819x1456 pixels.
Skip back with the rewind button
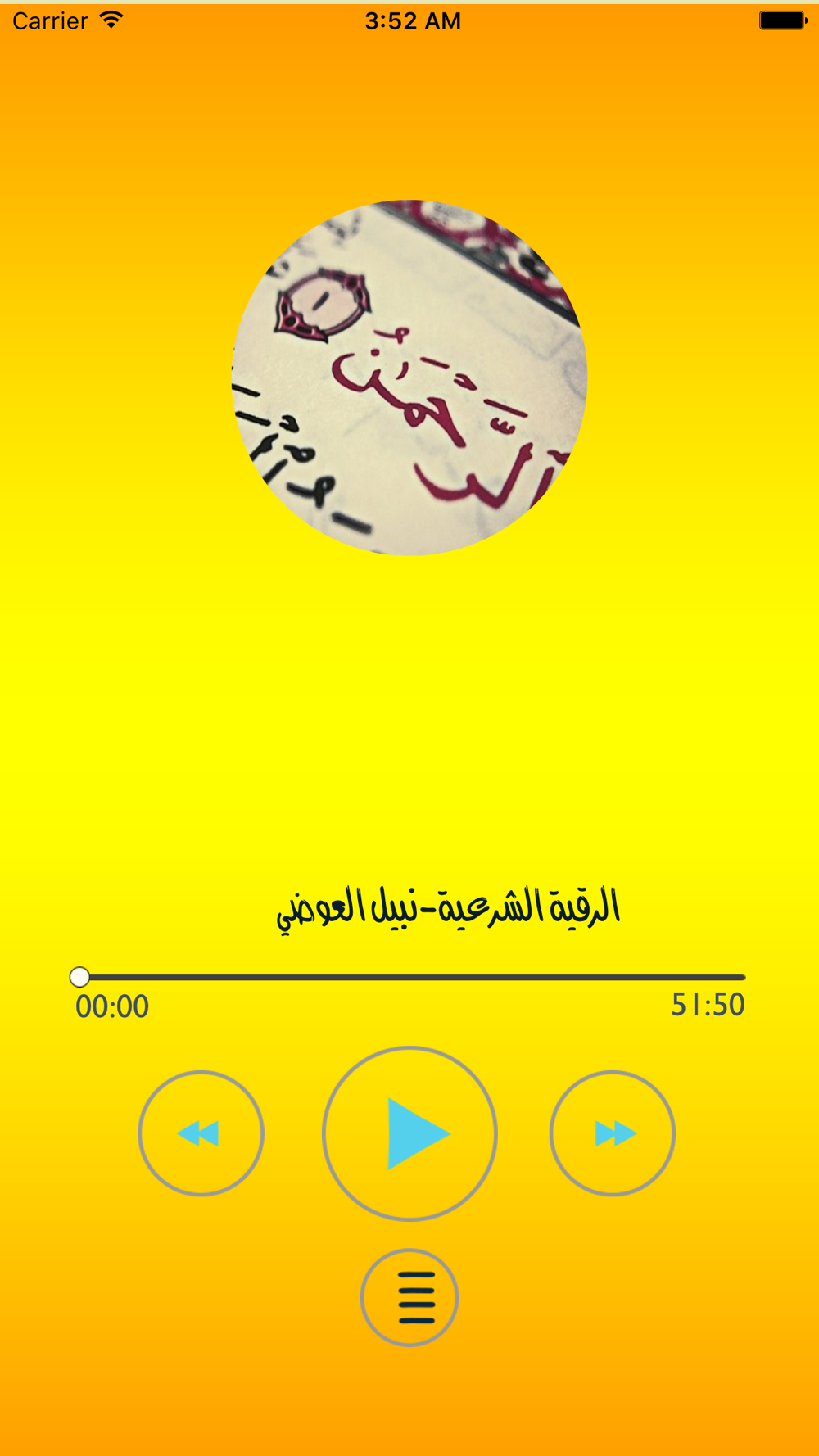201,1133
